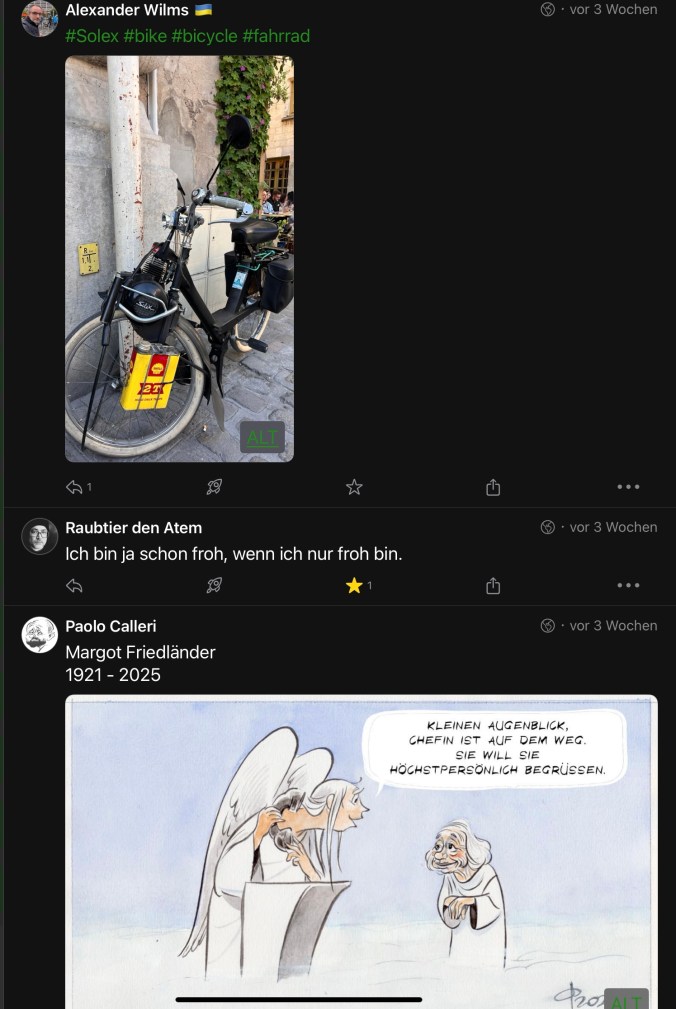Open overflow menu on Alexander Wilms' post
This screenshot has height=1009, width=676.
point(628,487)
